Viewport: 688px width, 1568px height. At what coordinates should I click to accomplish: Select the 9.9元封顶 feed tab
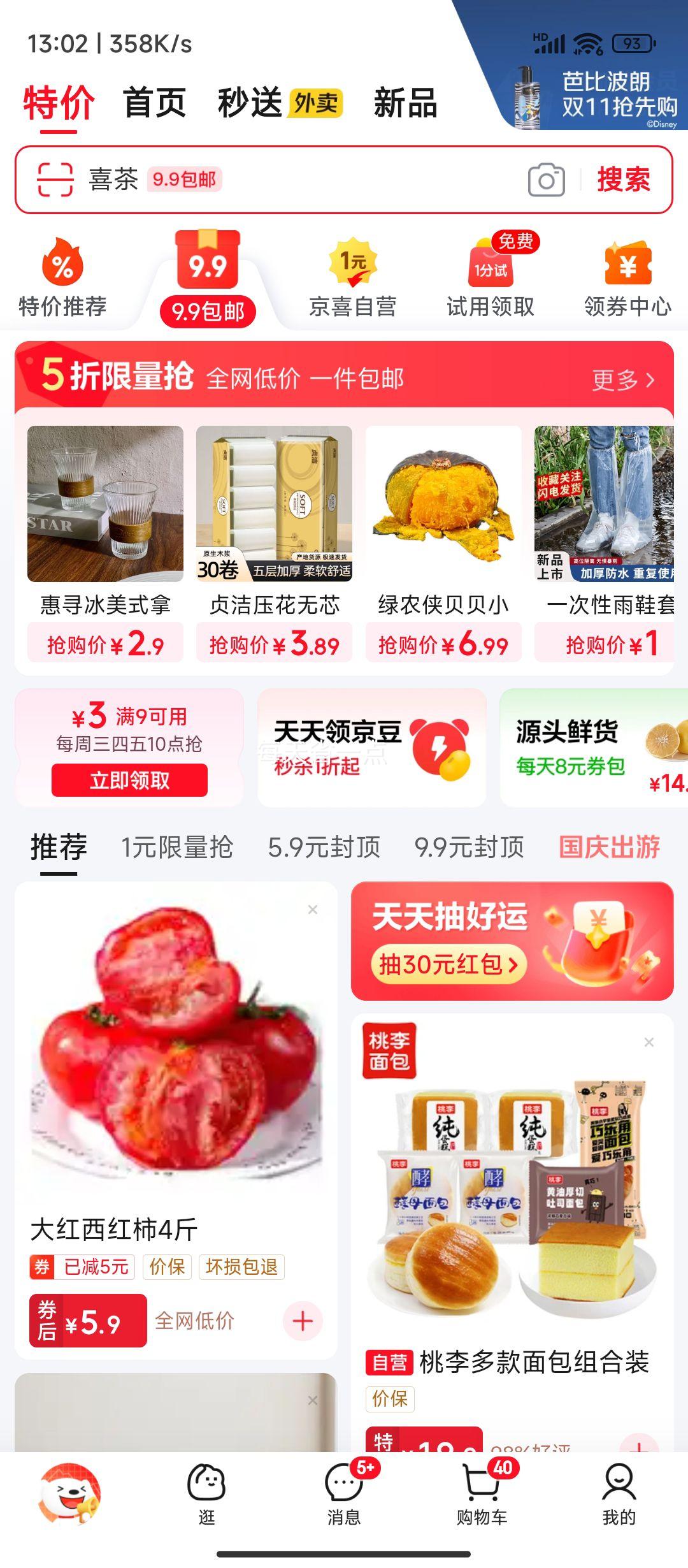click(469, 847)
